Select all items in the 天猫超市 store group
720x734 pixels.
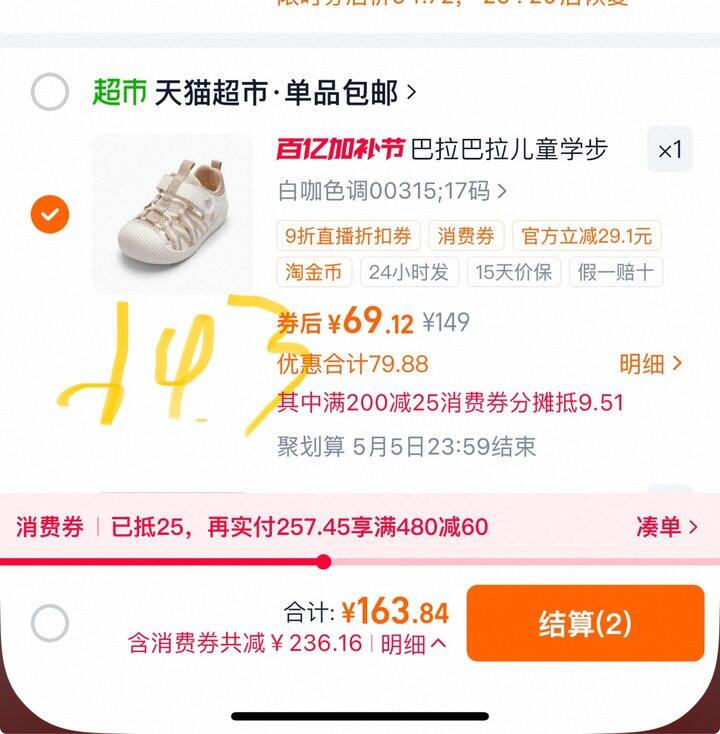tap(50, 93)
